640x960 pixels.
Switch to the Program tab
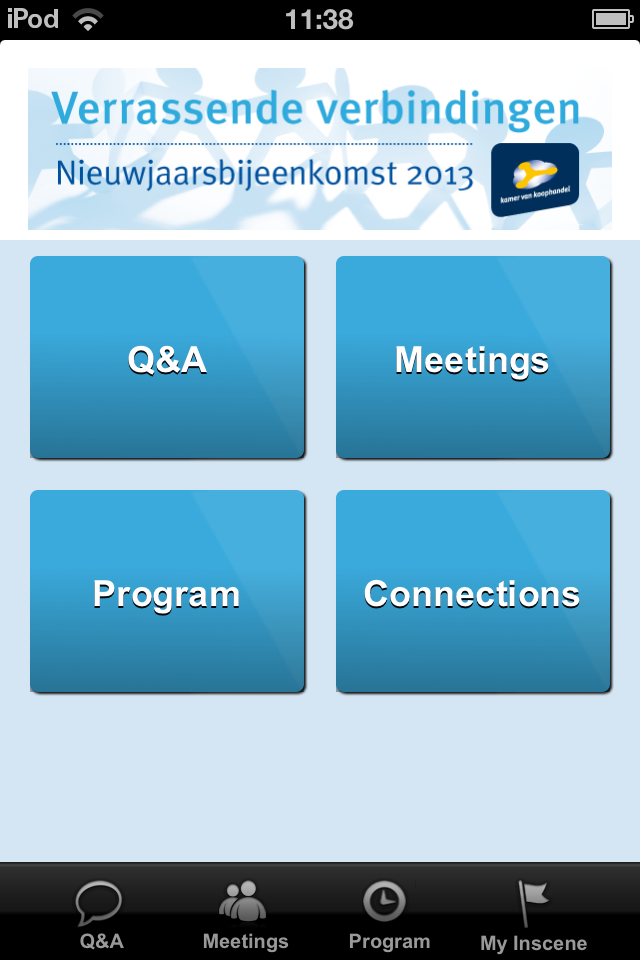coord(388,914)
